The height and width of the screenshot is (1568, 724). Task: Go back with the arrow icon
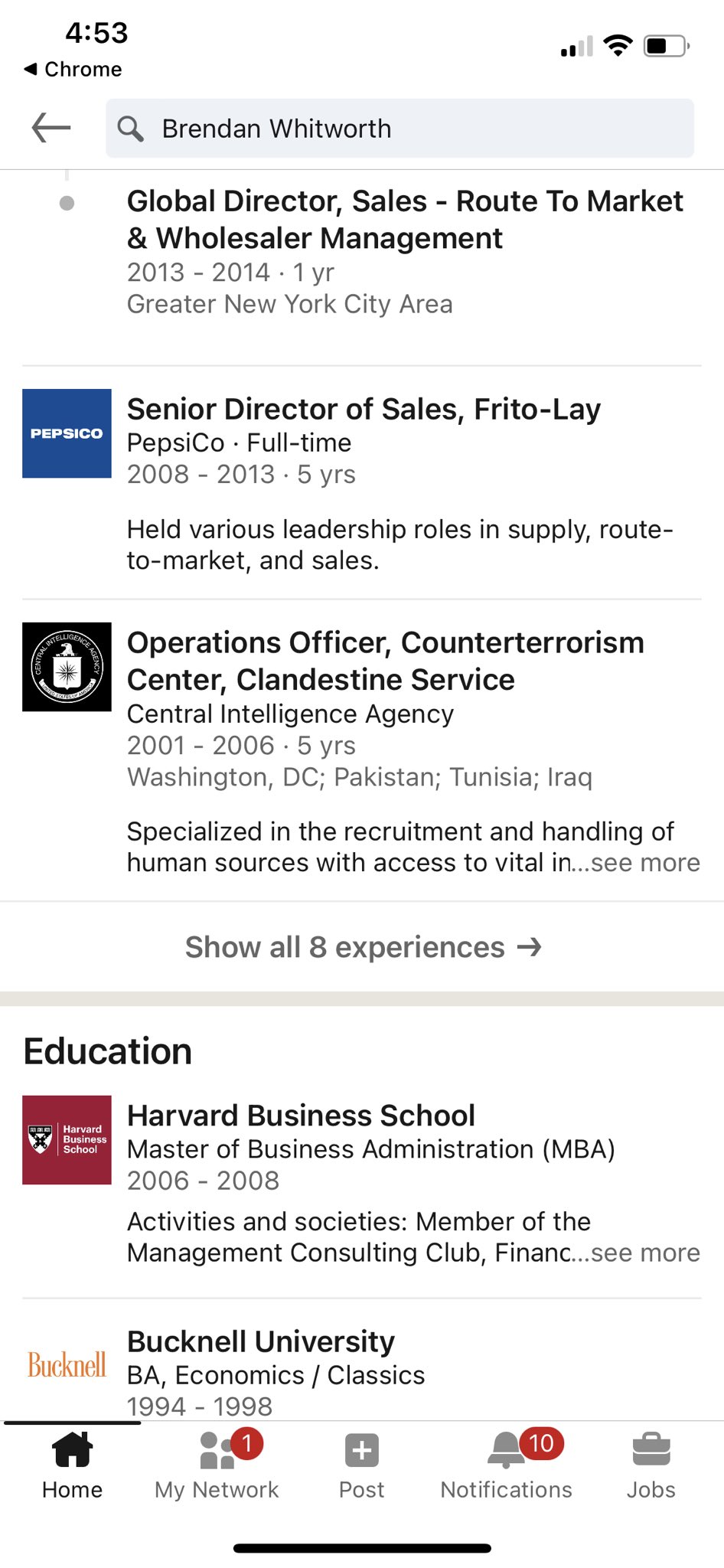pos(51,128)
